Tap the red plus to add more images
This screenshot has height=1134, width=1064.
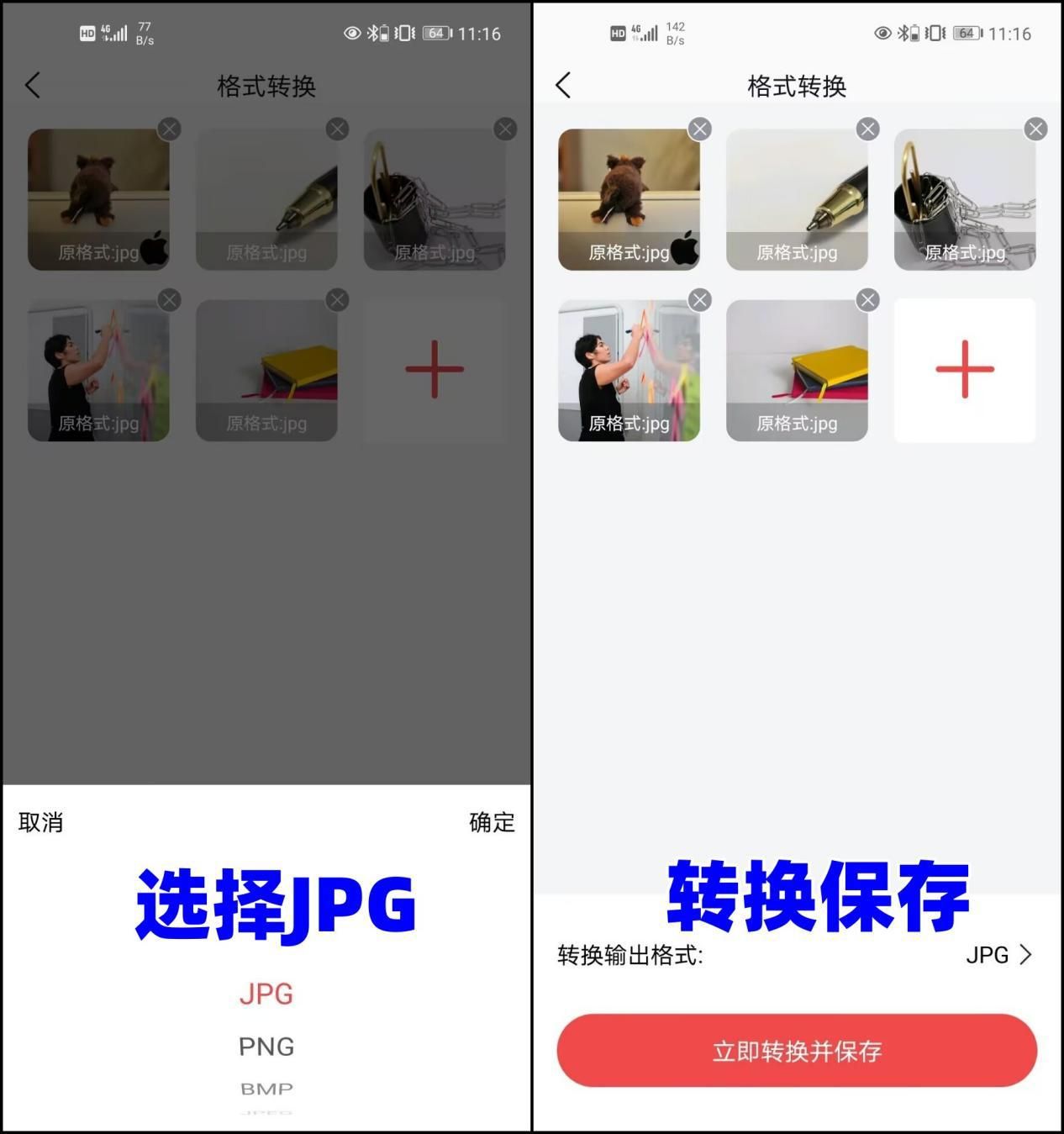(963, 368)
